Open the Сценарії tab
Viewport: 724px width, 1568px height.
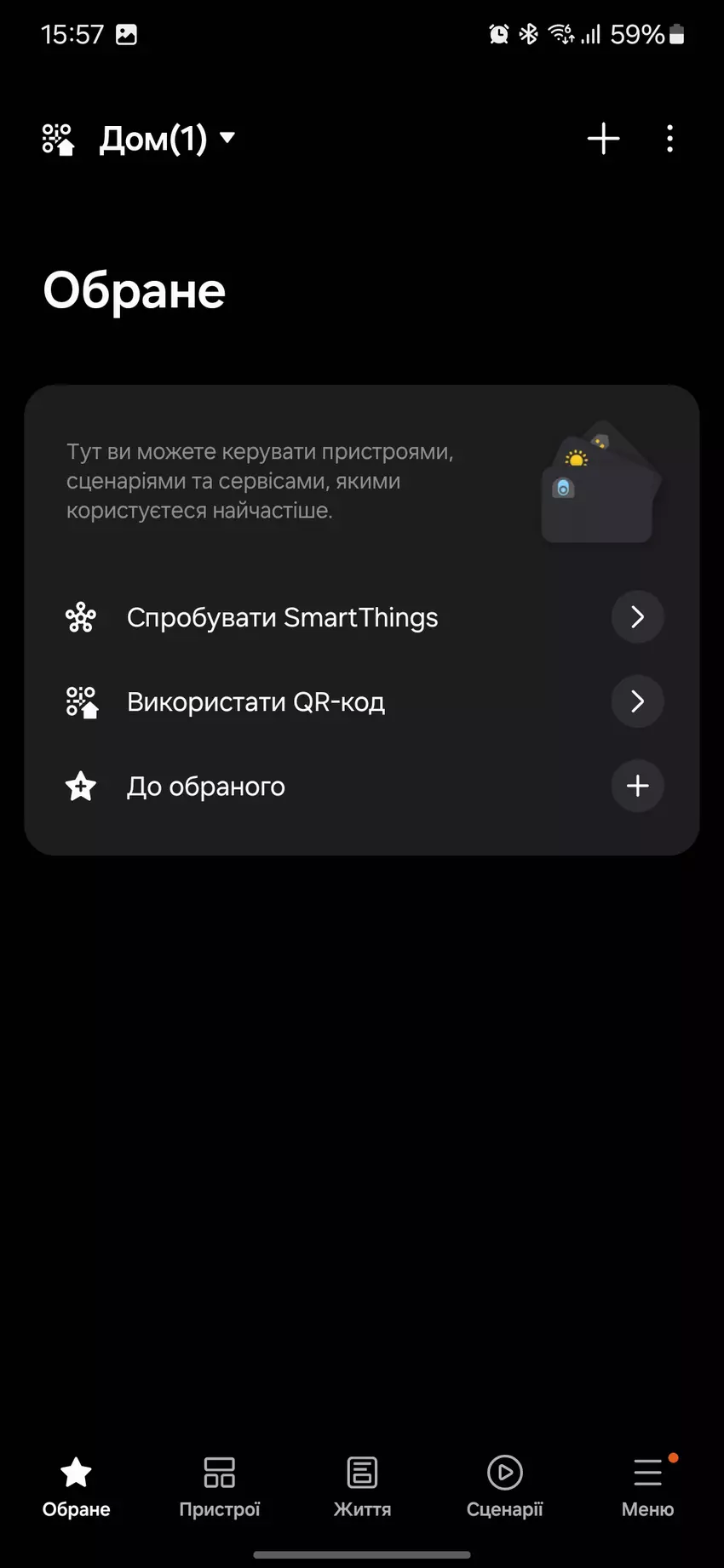point(504,1486)
